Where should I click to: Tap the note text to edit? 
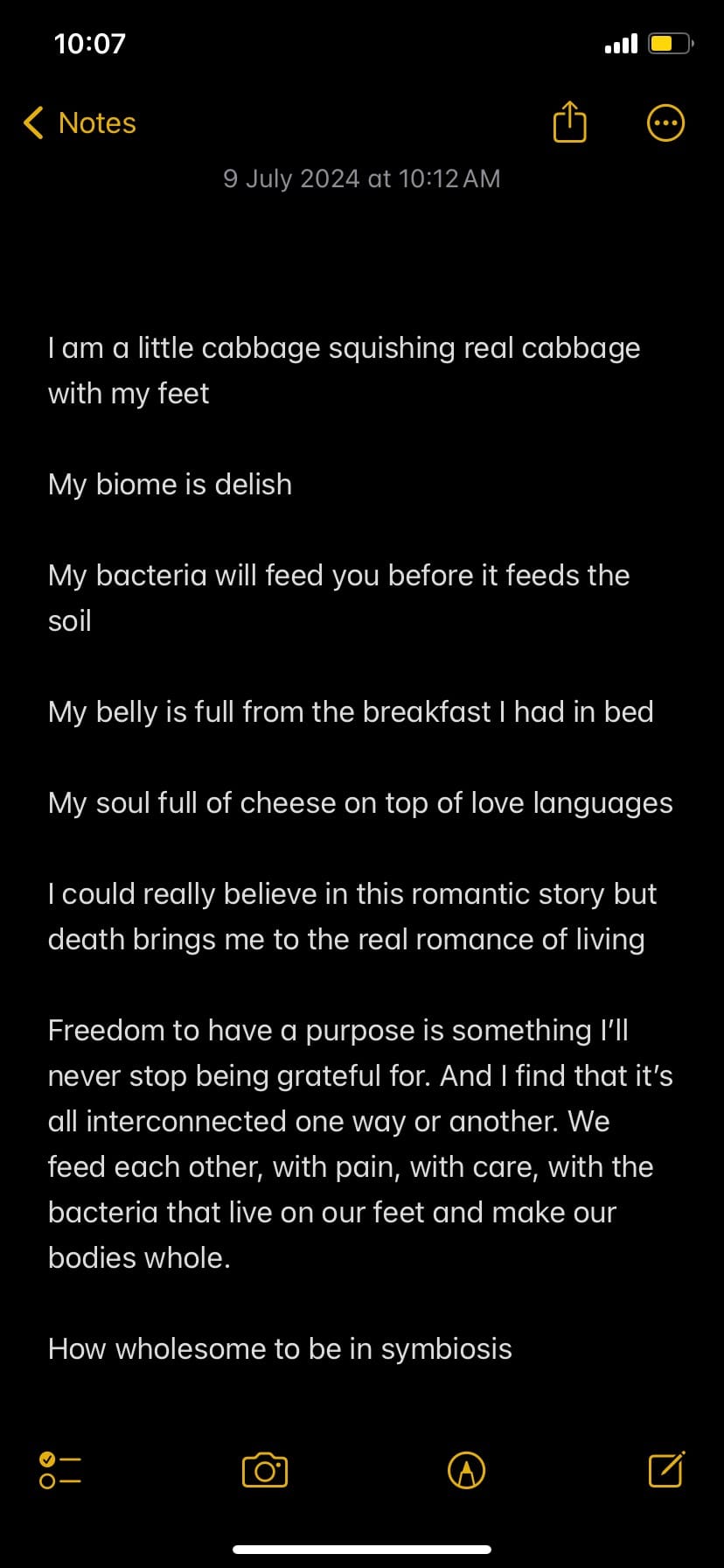coord(350,802)
